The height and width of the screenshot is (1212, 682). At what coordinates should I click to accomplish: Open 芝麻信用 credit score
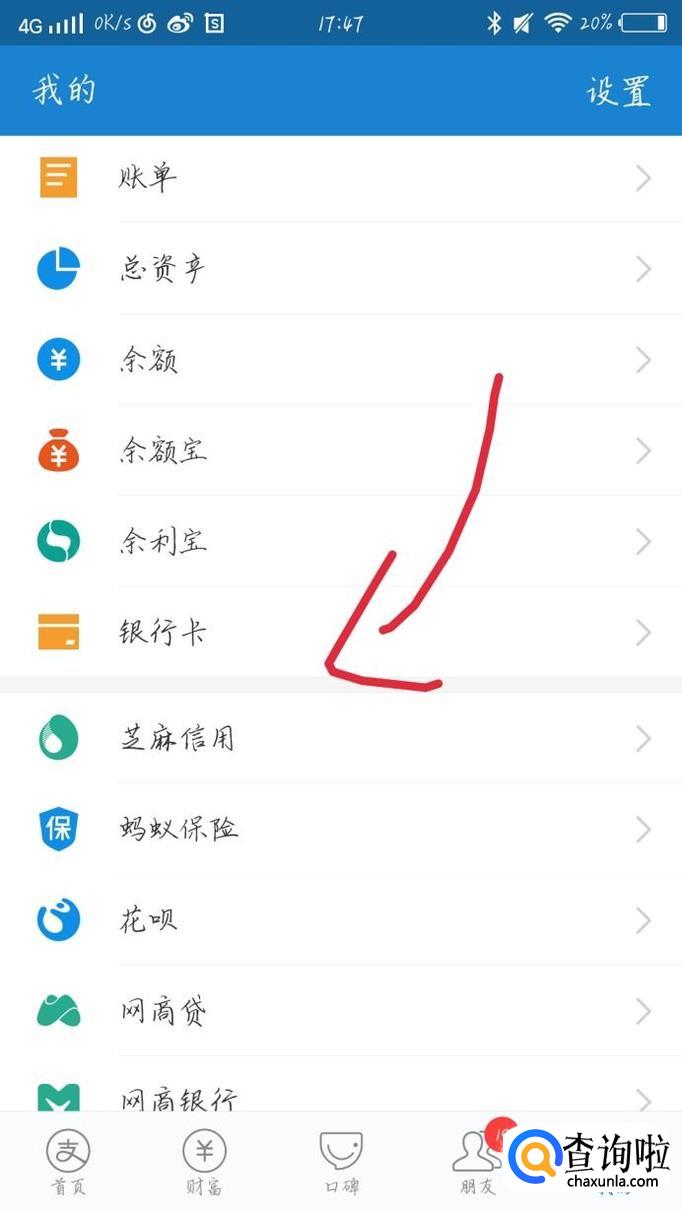(340, 739)
